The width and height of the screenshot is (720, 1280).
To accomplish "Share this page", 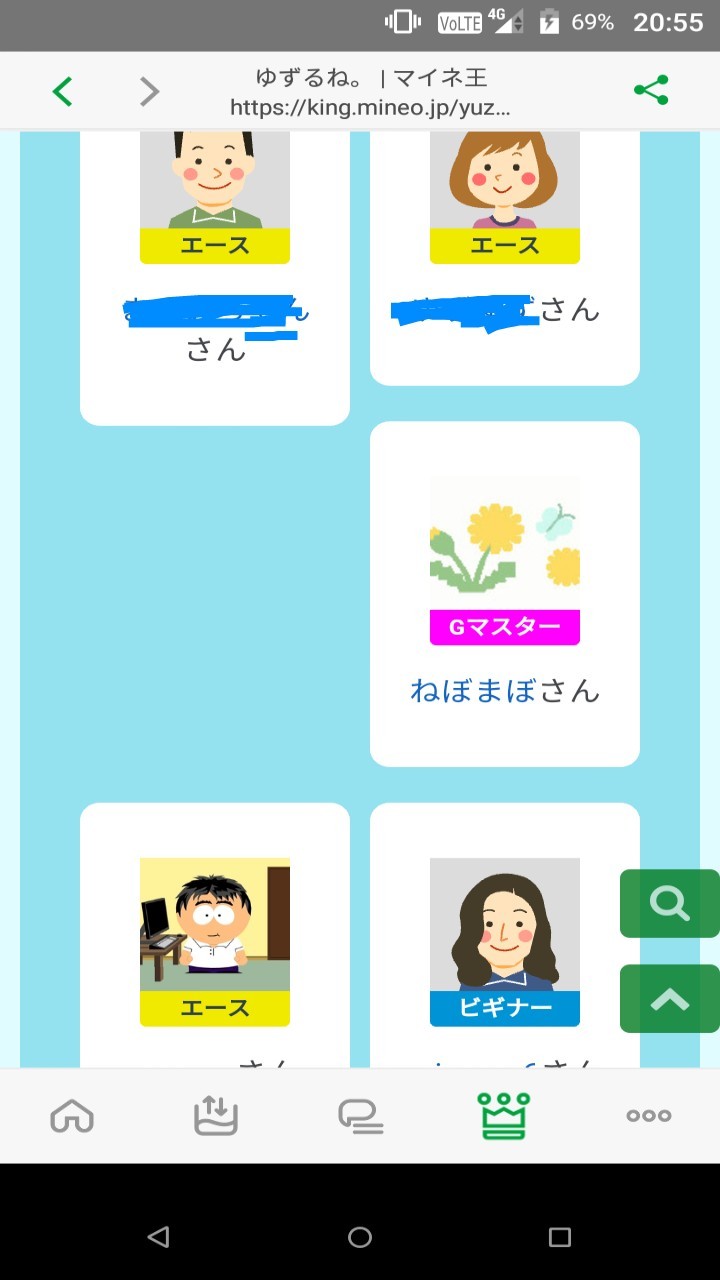I will pyautogui.click(x=651, y=91).
